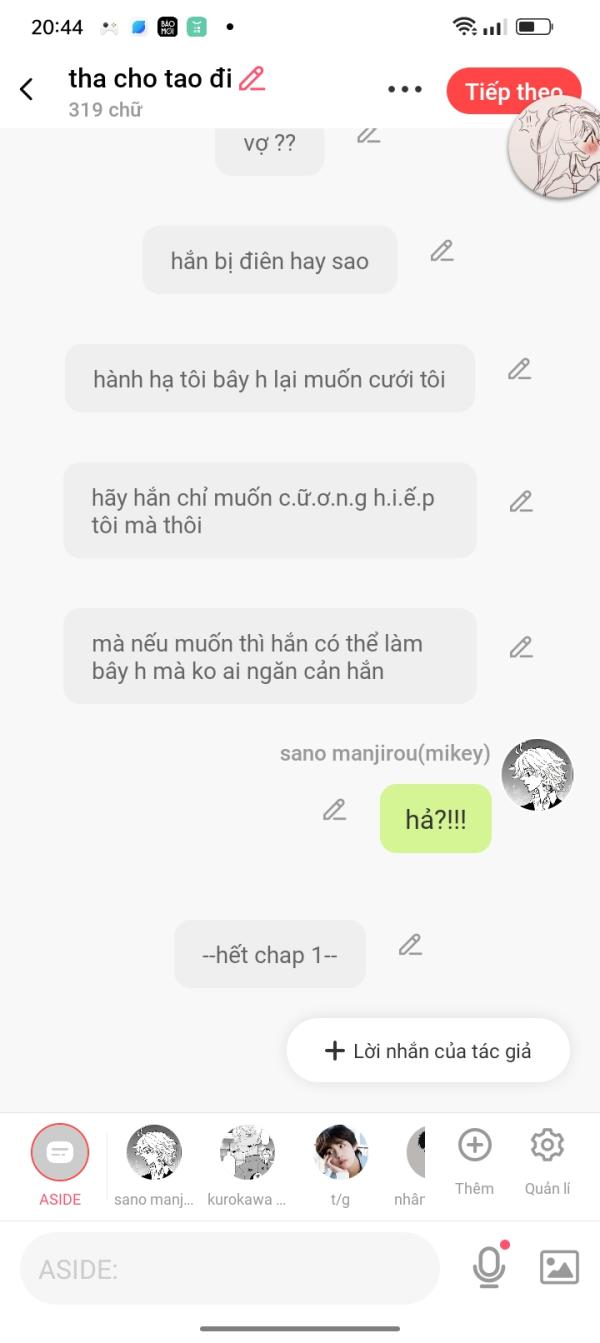Edit the title 'tha cho tao đi'
600x1343 pixels.
click(252, 78)
